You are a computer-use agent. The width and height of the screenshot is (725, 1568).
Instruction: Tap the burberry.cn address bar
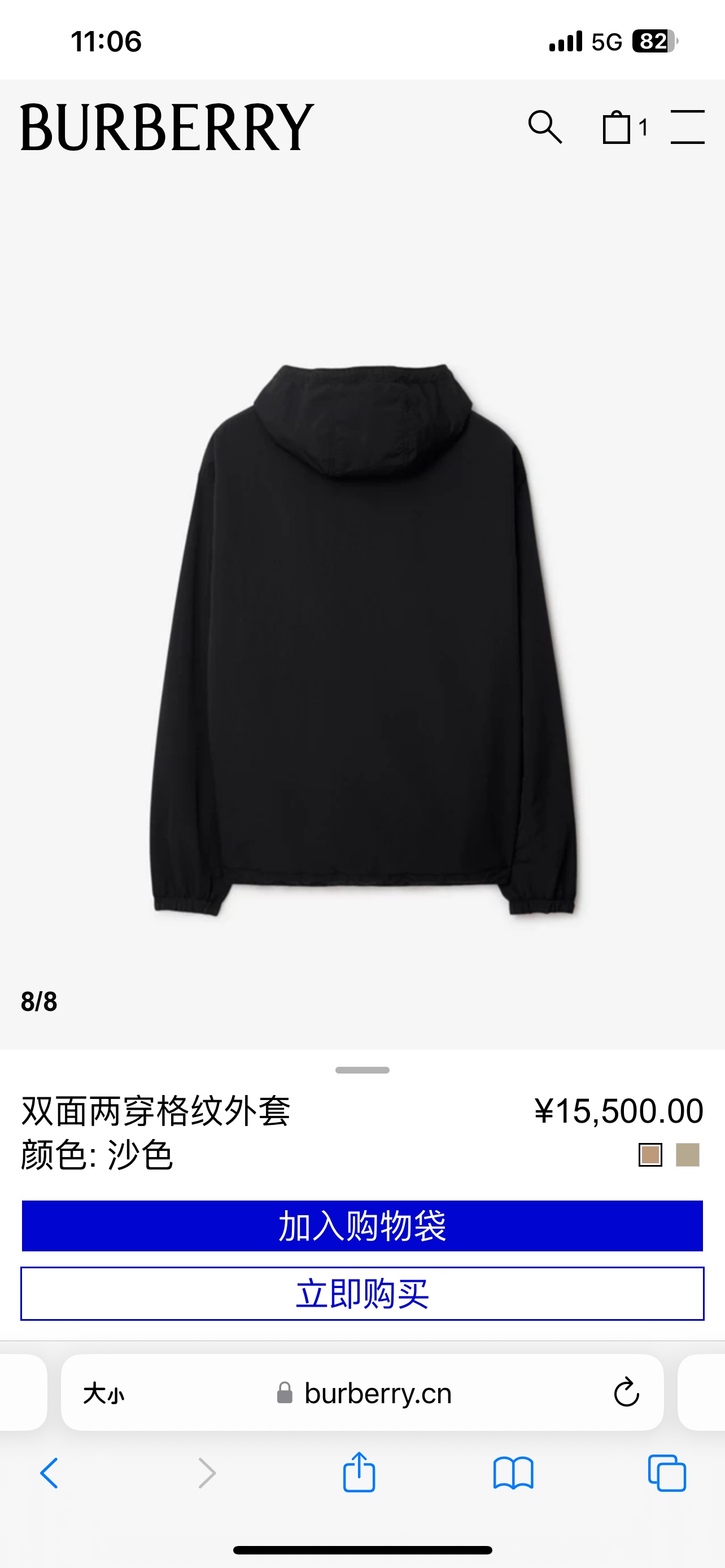(x=377, y=1393)
